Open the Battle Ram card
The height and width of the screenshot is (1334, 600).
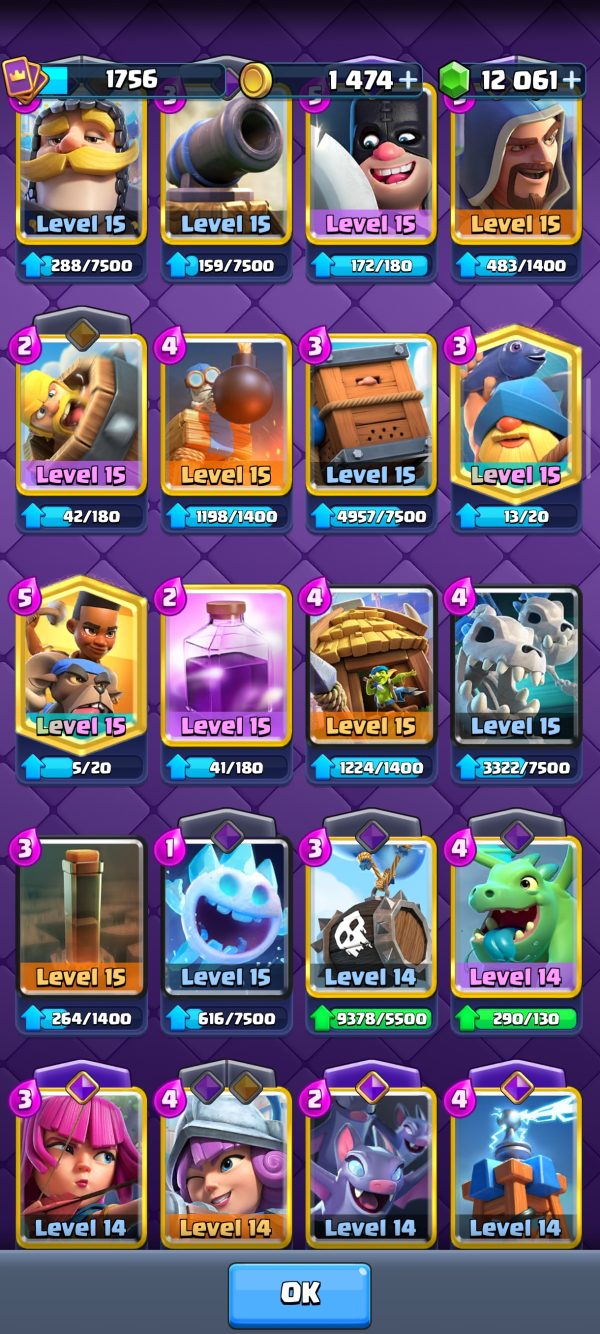coord(81,414)
